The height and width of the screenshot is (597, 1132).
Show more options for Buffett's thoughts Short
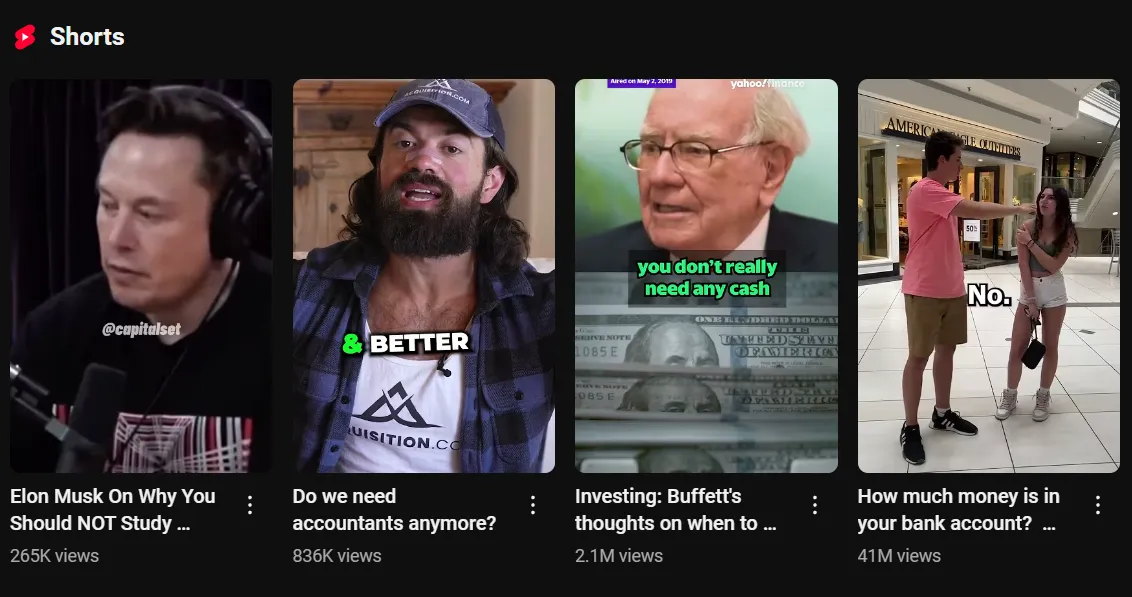(x=815, y=505)
